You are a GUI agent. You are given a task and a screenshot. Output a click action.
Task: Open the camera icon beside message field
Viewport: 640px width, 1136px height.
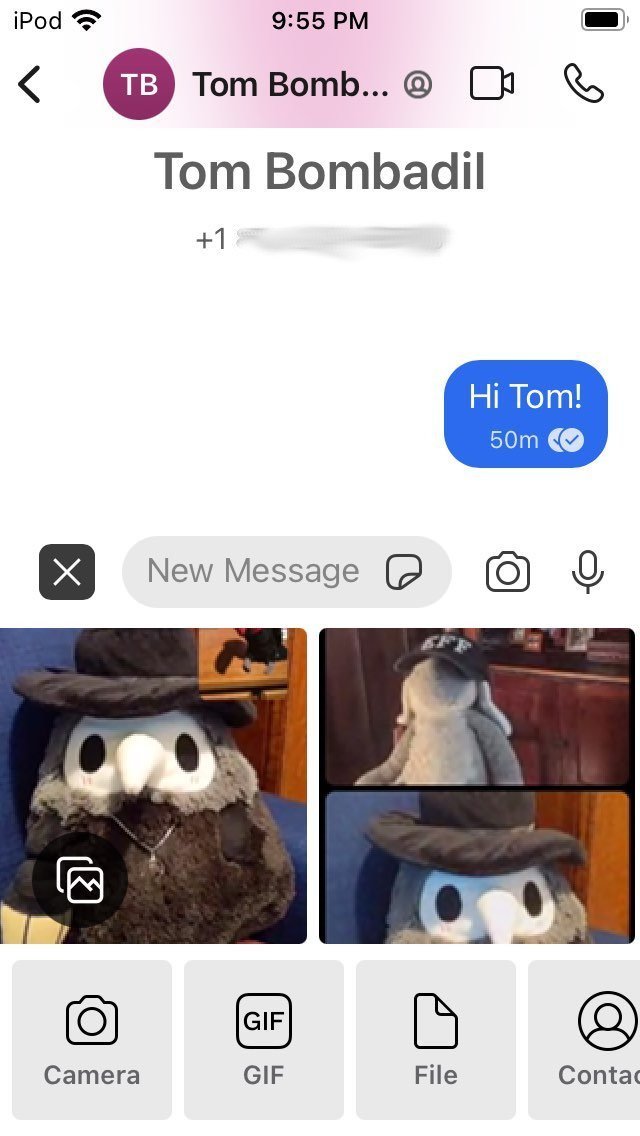[x=507, y=572]
